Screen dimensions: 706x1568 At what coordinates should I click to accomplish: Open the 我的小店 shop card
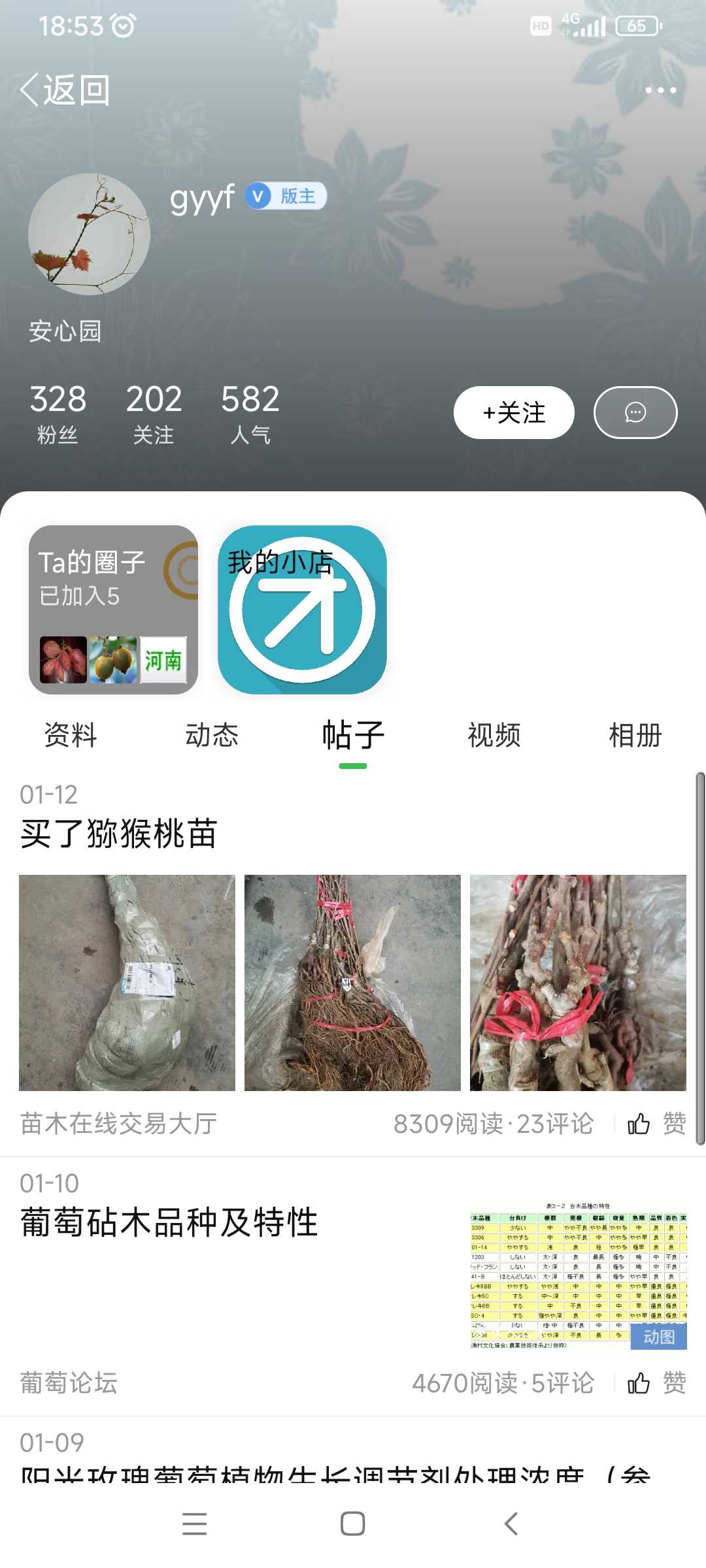pyautogui.click(x=302, y=610)
